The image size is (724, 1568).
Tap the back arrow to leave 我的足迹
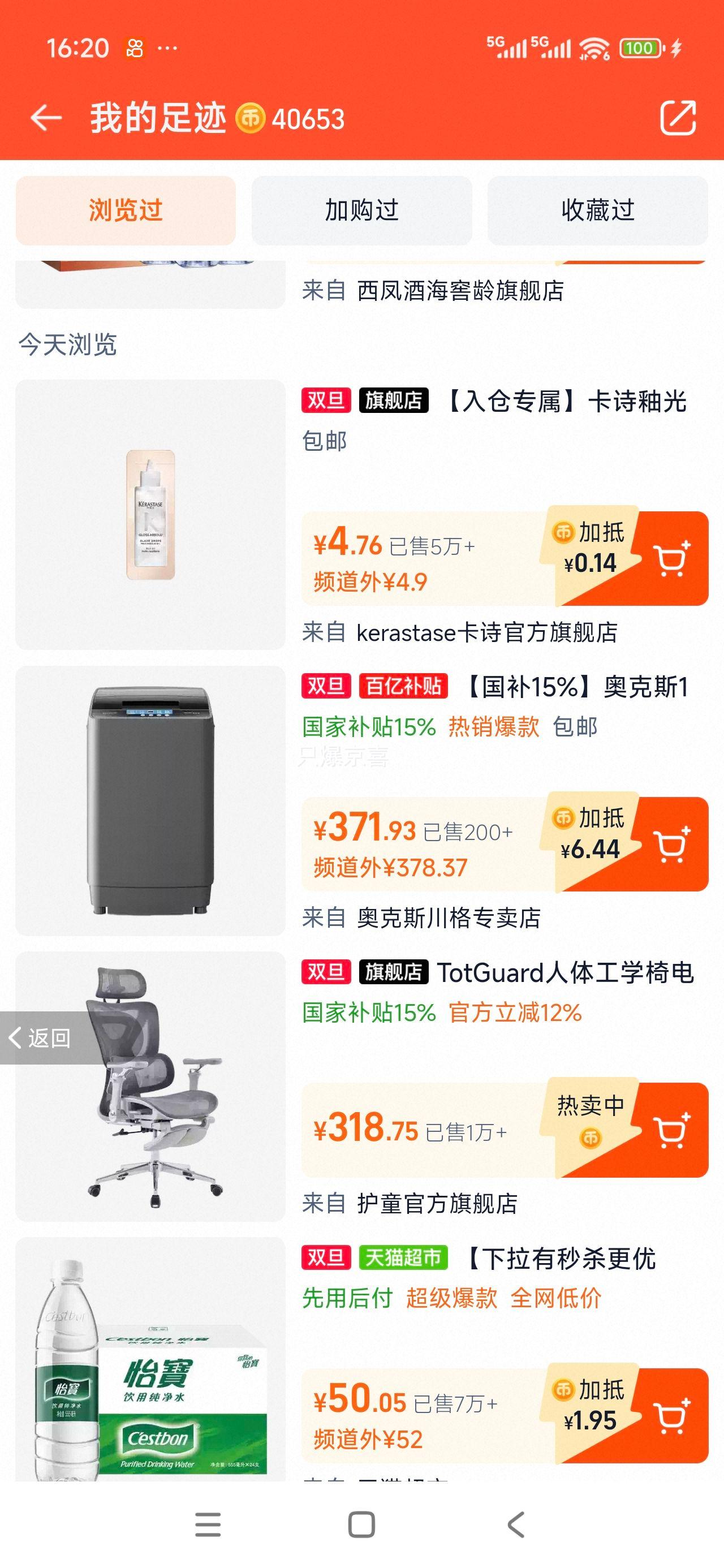click(46, 117)
